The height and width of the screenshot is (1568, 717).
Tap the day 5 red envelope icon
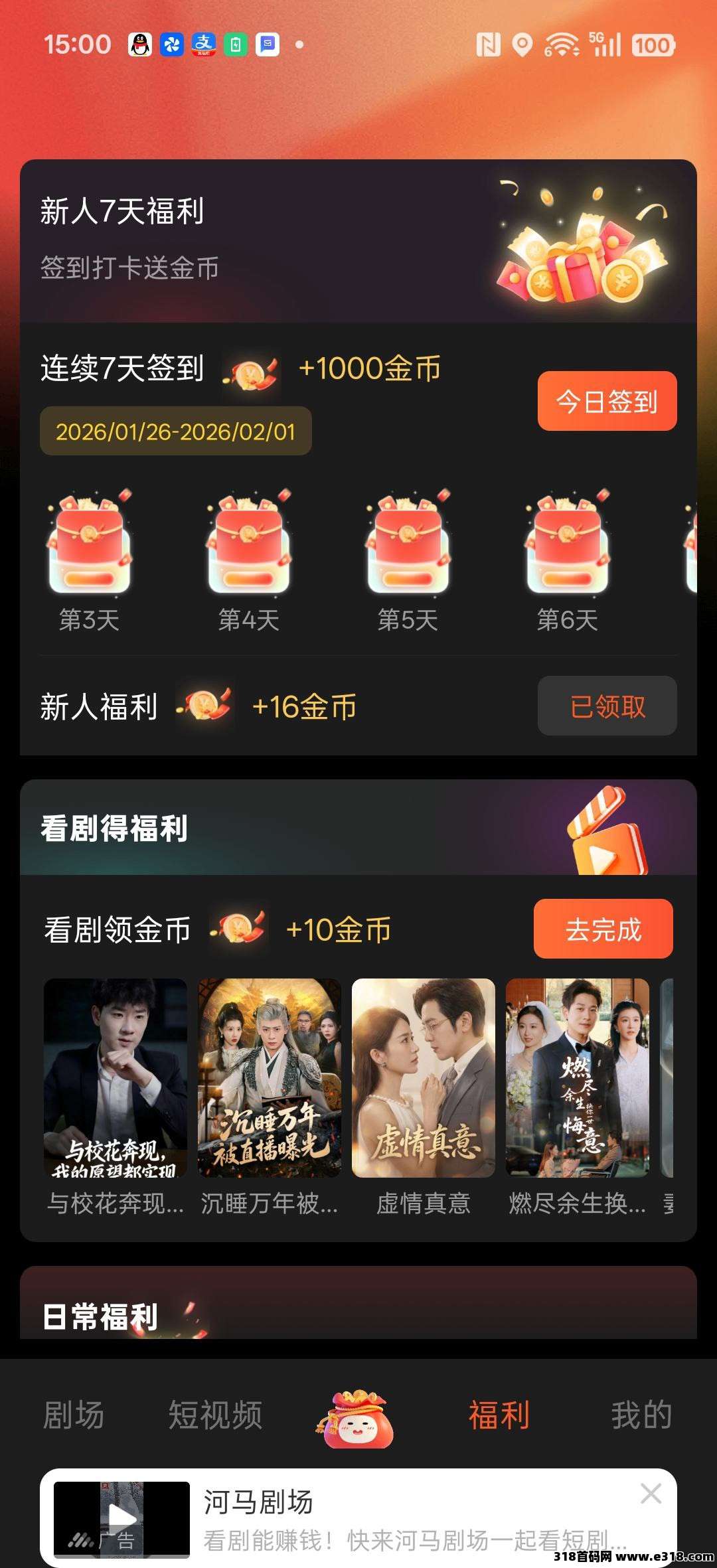coord(408,551)
